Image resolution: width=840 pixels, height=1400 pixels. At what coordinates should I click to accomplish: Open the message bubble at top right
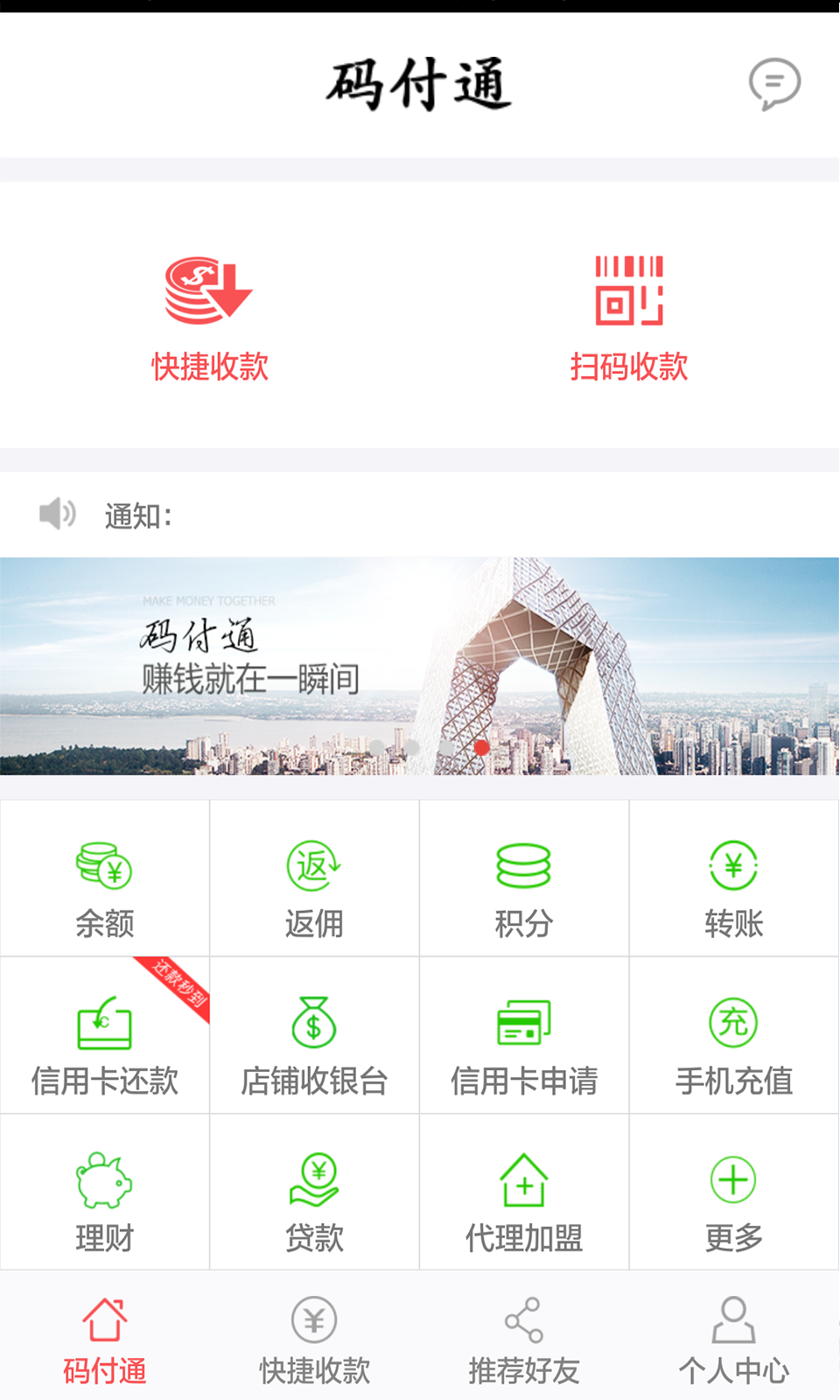click(774, 84)
